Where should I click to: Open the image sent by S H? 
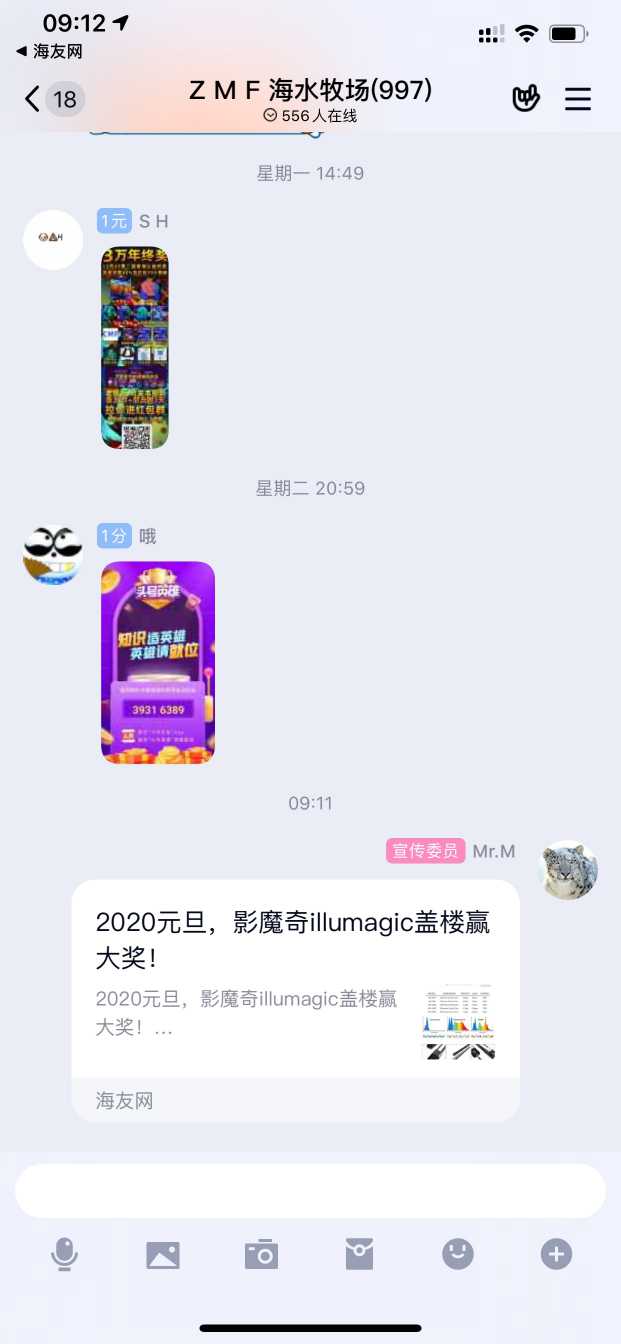(135, 347)
